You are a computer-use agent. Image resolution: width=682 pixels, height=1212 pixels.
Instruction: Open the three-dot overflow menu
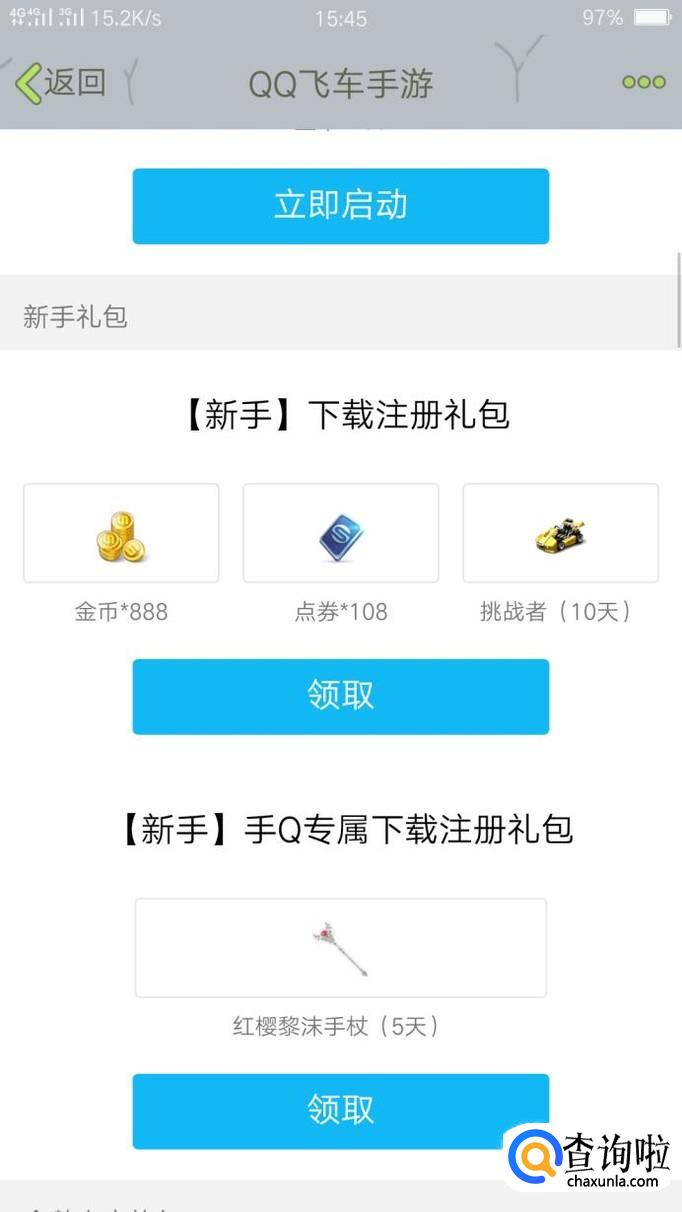643,82
